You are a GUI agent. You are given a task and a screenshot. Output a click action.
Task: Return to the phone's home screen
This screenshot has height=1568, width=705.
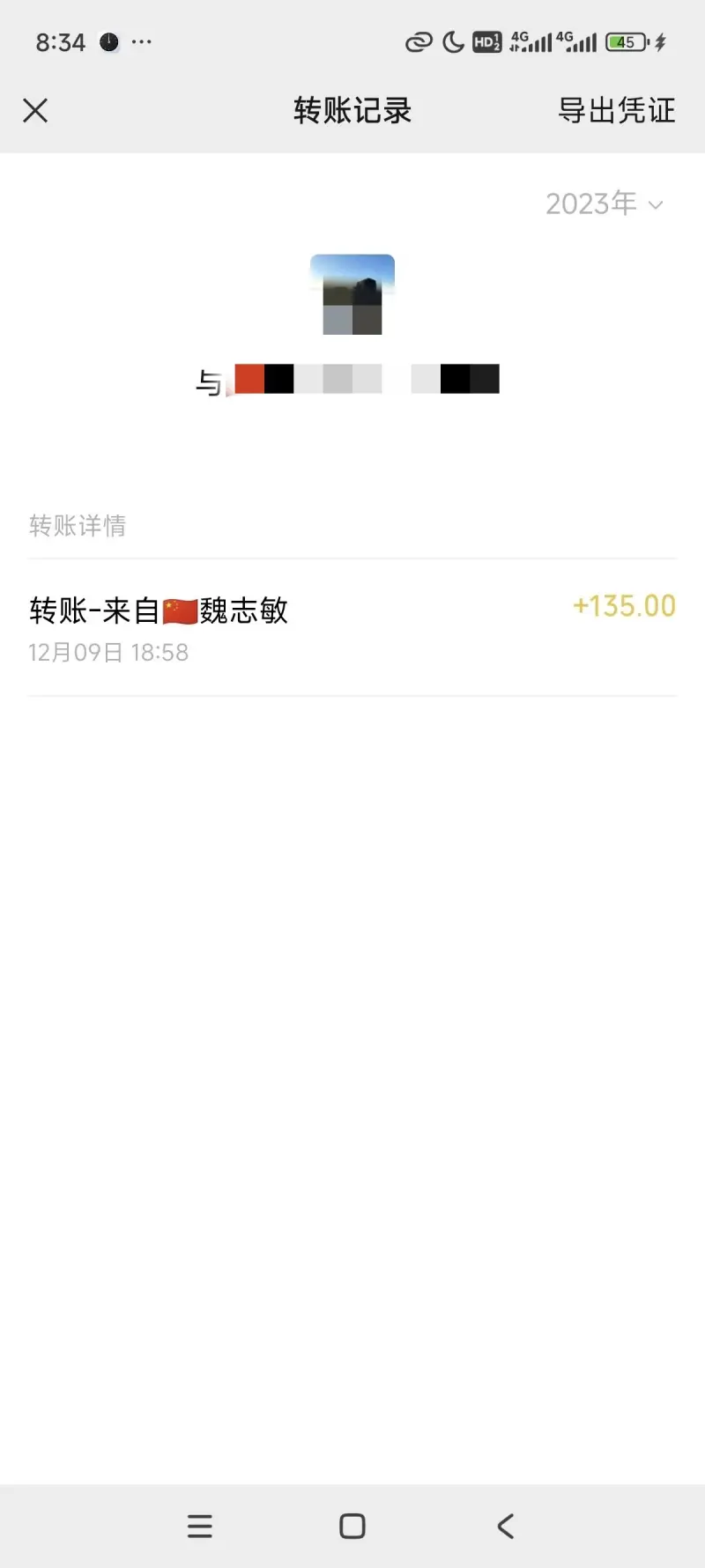[352, 1526]
